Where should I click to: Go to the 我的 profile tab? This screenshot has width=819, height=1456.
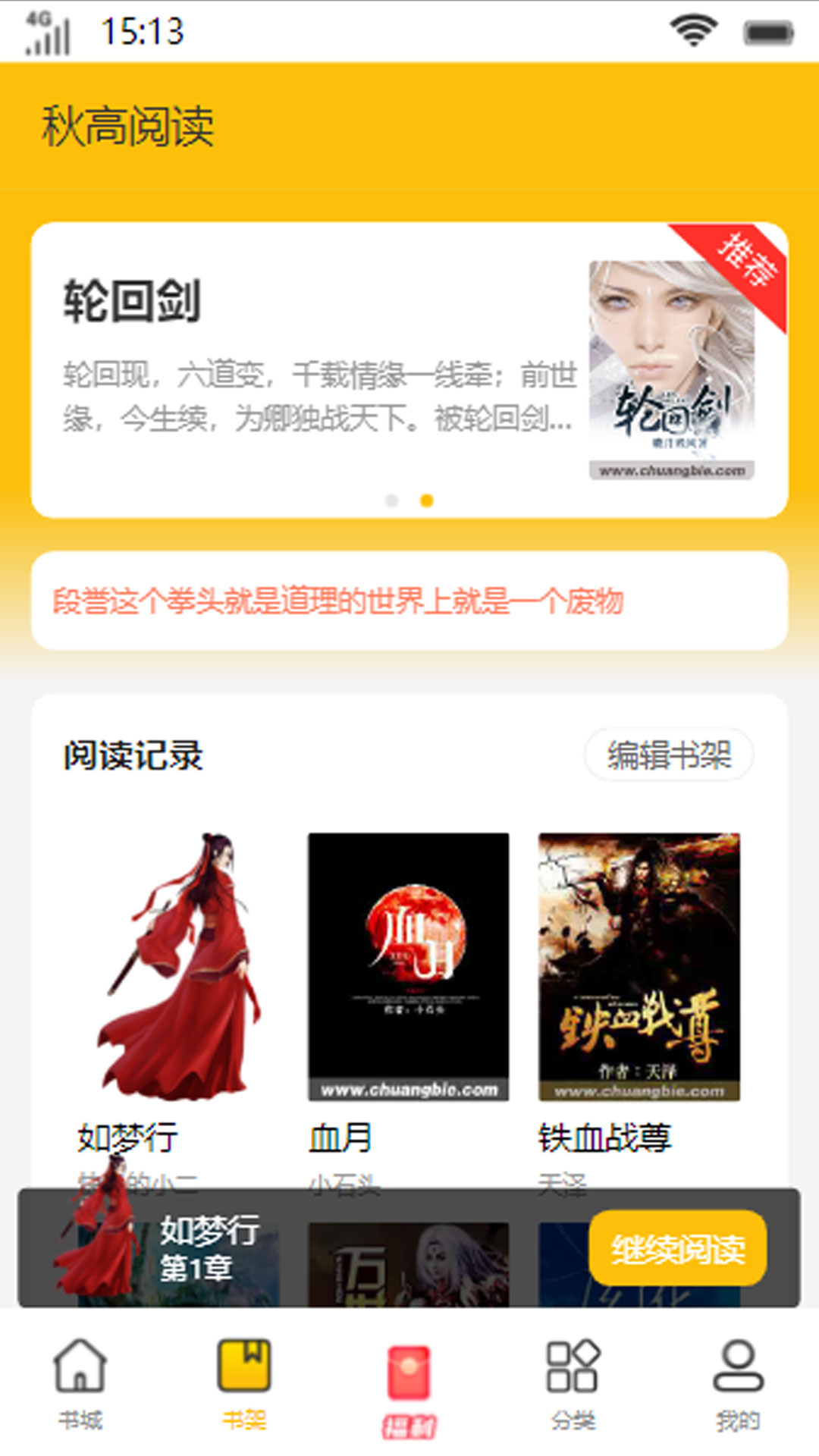737,1384
